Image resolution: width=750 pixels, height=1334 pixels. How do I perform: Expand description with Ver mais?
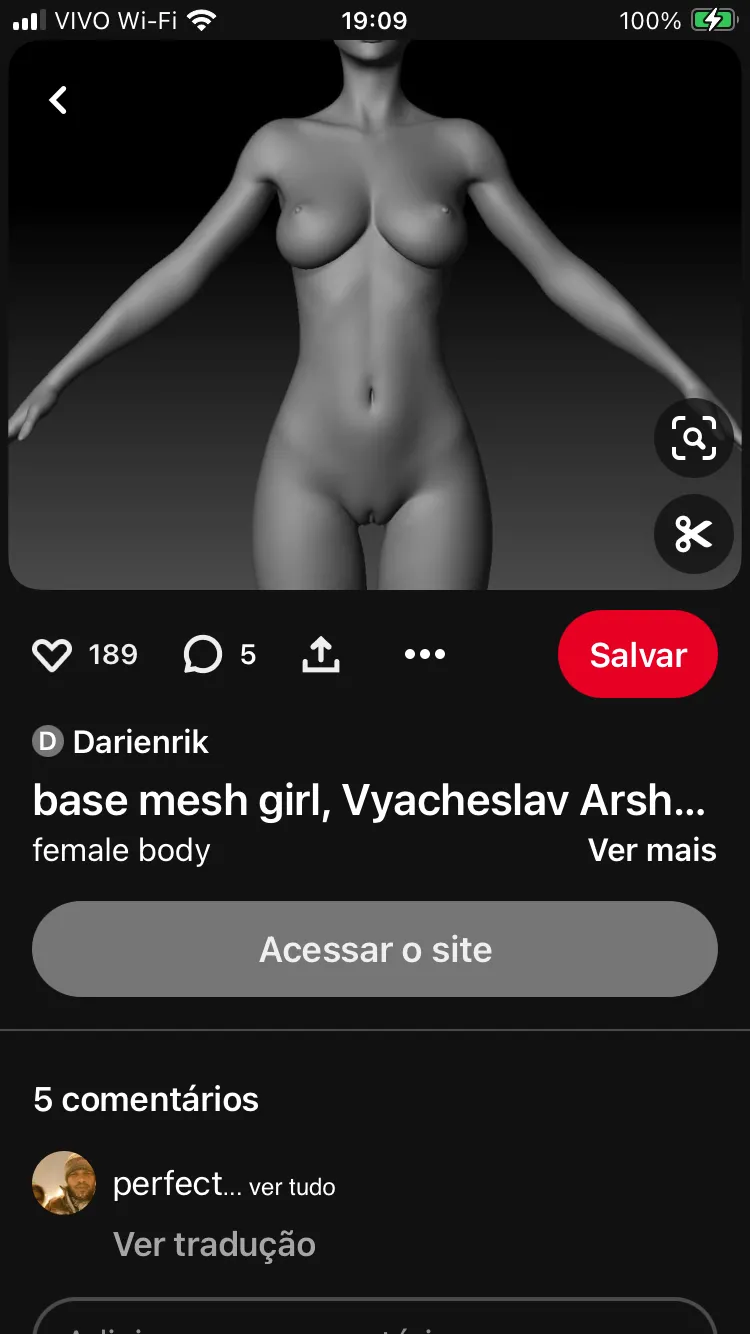(652, 850)
